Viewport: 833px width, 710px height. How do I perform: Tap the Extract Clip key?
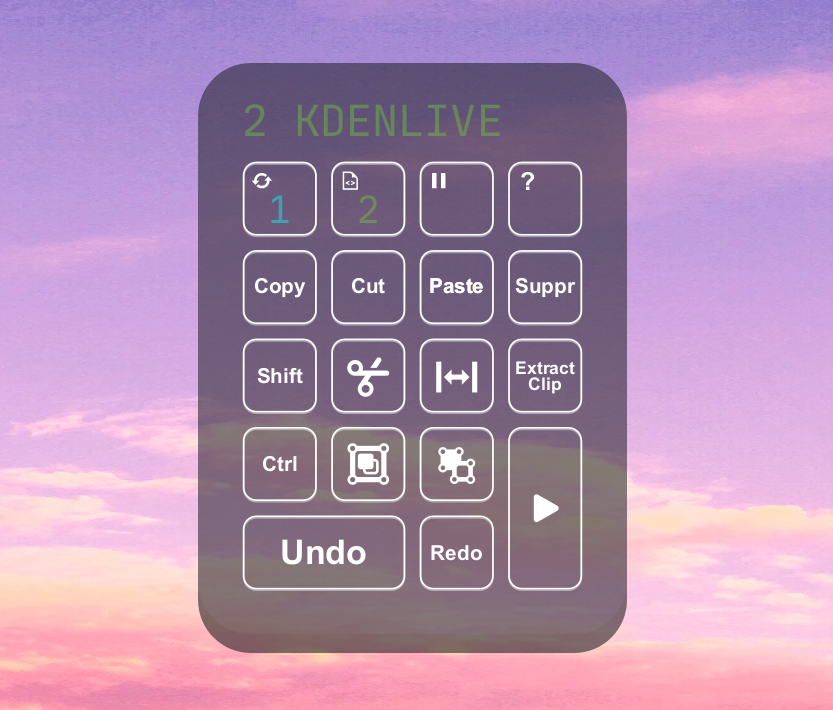point(545,376)
